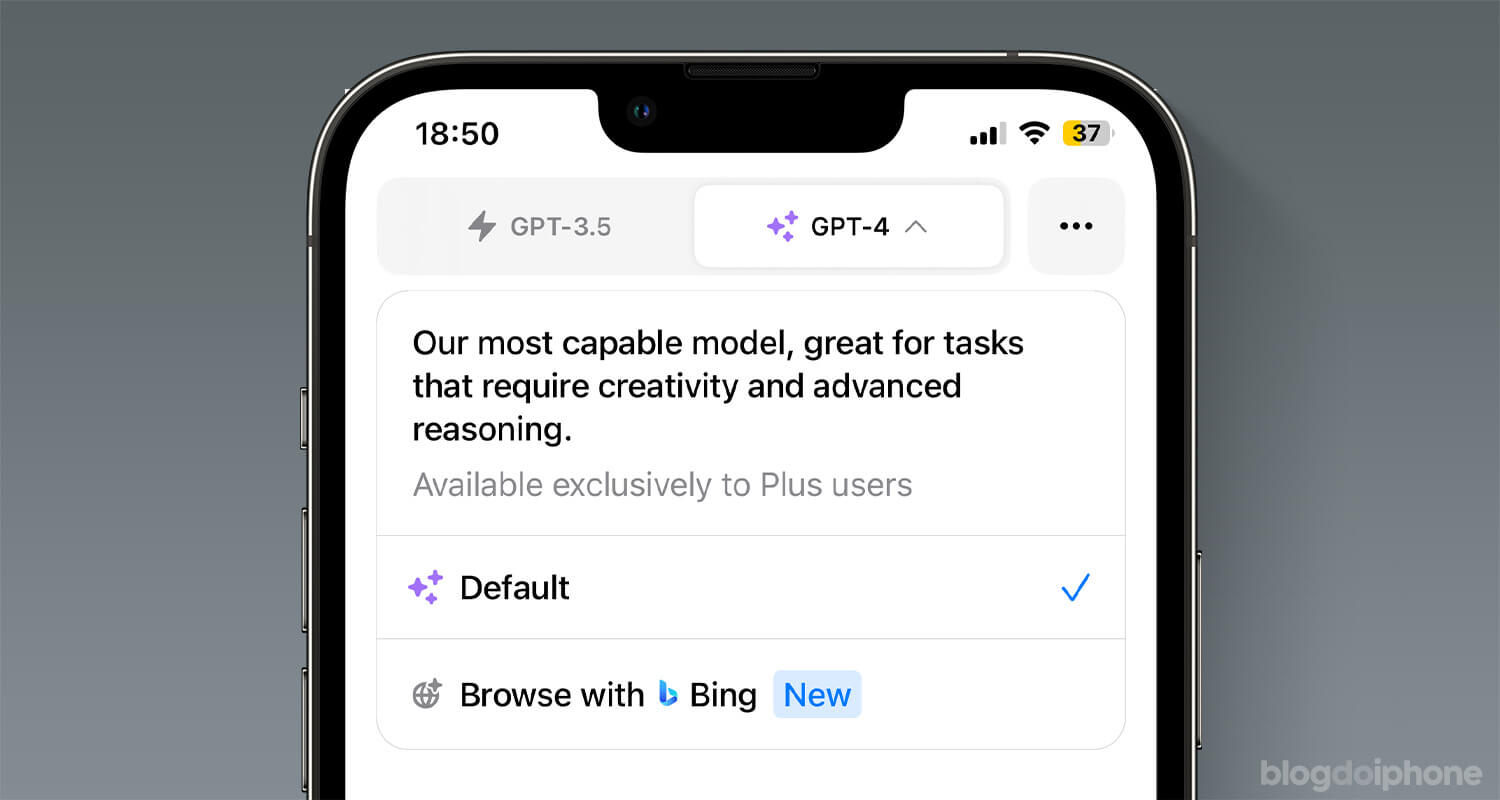
Task: Switch to the GPT-3.5 model
Action: tap(539, 227)
